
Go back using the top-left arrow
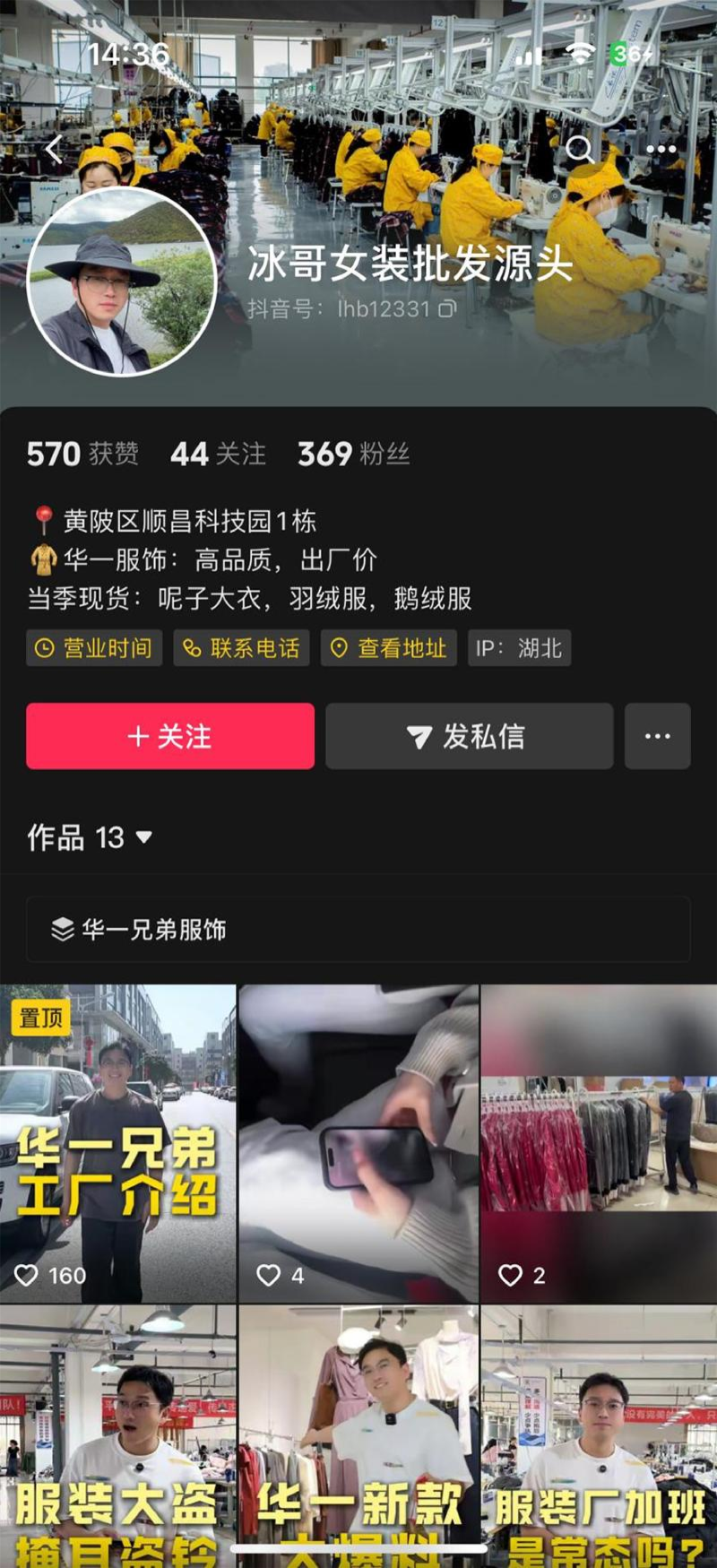[x=54, y=150]
